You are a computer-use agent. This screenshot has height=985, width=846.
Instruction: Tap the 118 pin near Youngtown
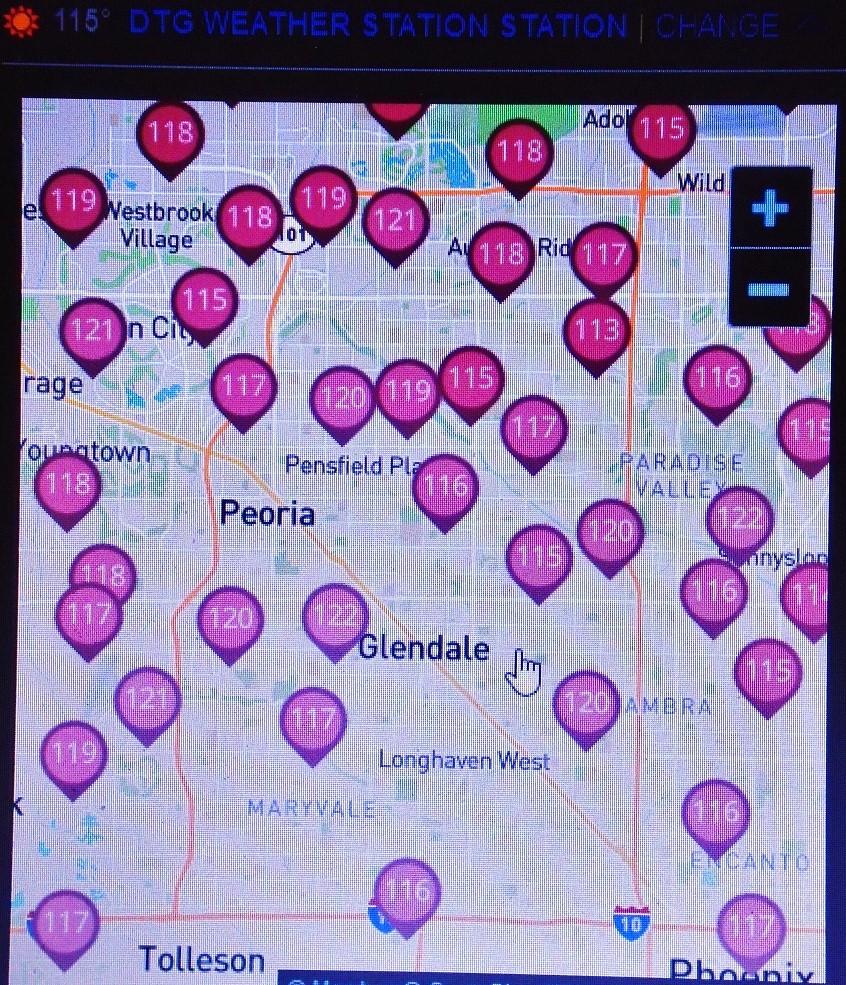(68, 486)
